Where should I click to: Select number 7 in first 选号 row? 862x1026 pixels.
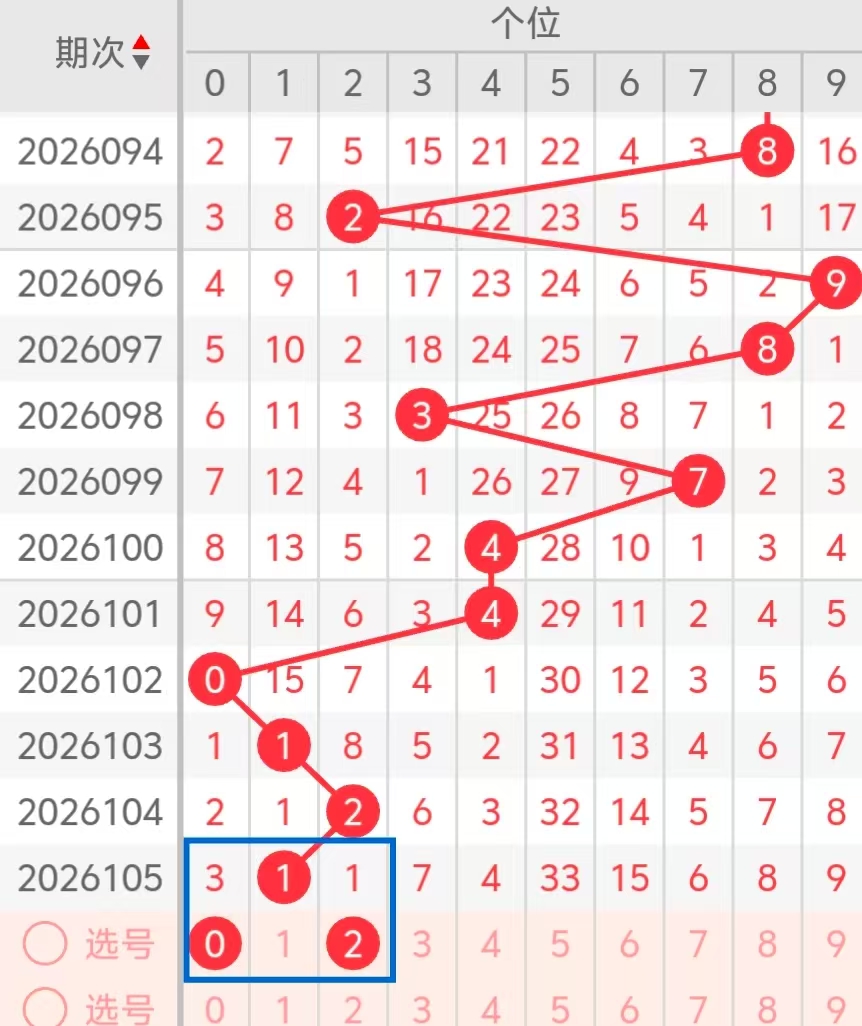(697, 945)
